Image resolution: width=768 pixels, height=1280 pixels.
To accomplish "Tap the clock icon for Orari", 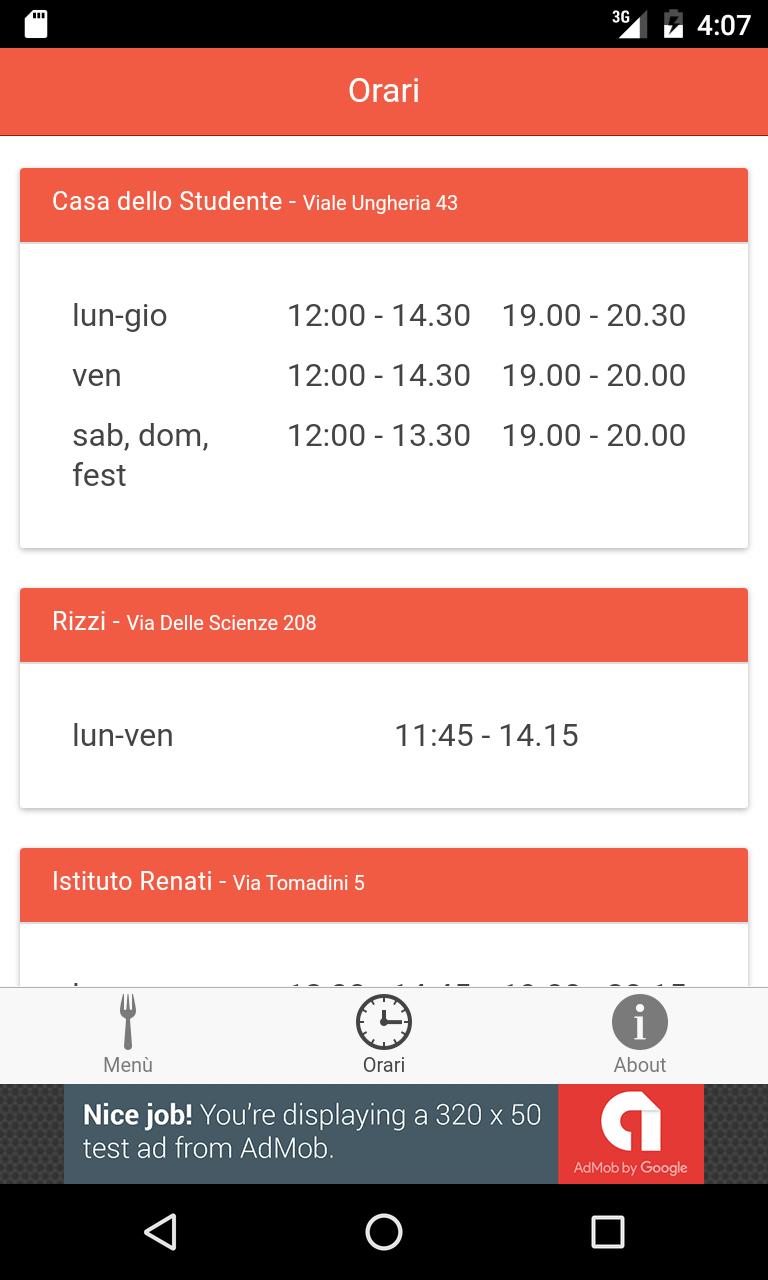I will click(383, 1022).
